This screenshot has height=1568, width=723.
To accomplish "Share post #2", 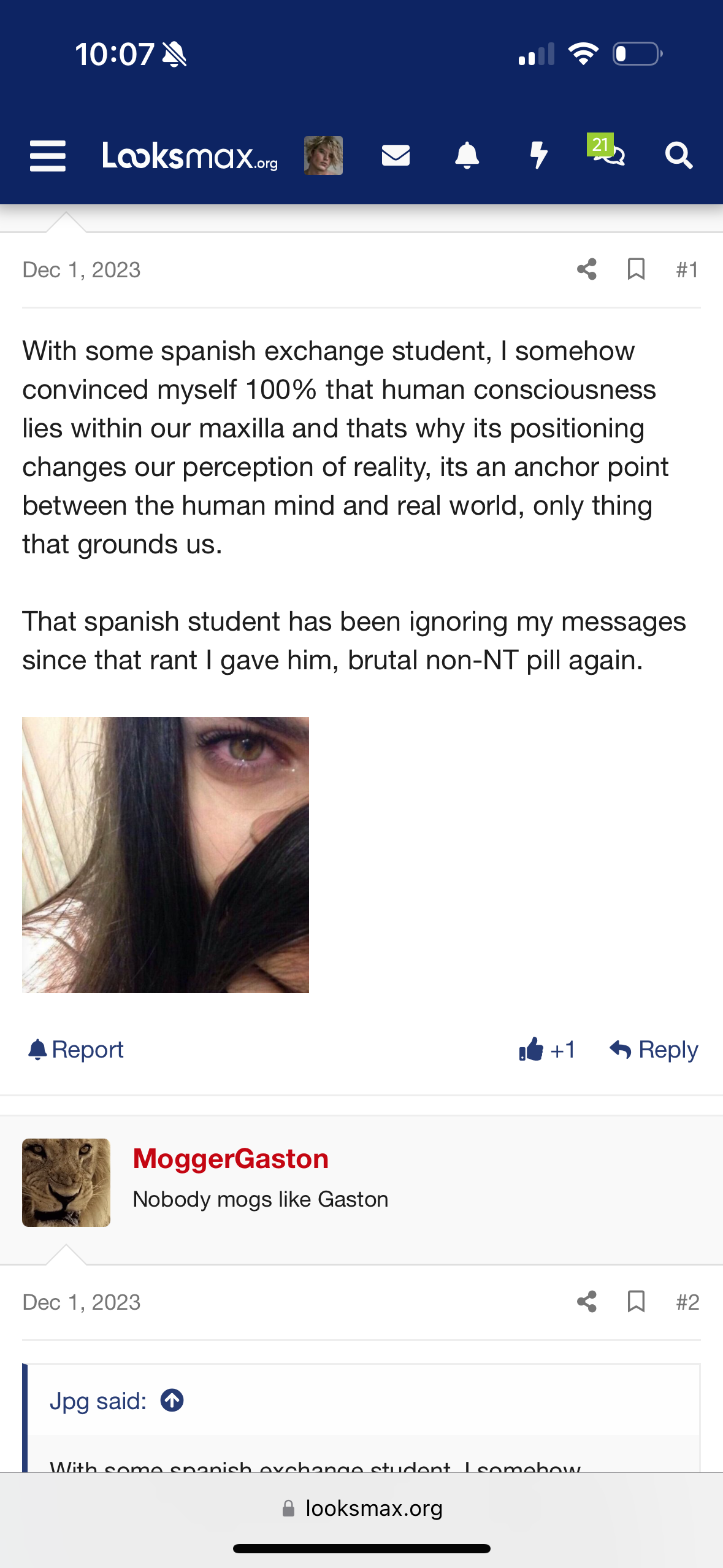I will (587, 1302).
